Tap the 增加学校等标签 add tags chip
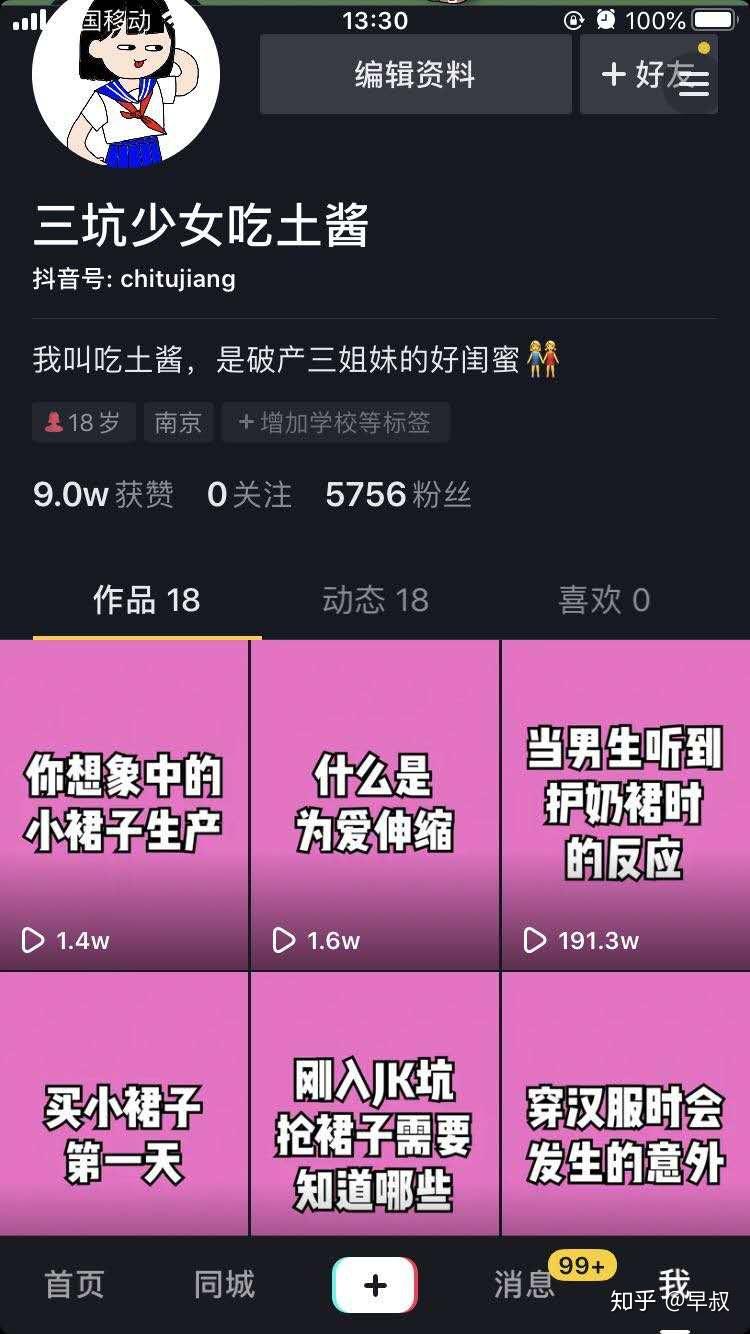The width and height of the screenshot is (750, 1334). (x=335, y=423)
